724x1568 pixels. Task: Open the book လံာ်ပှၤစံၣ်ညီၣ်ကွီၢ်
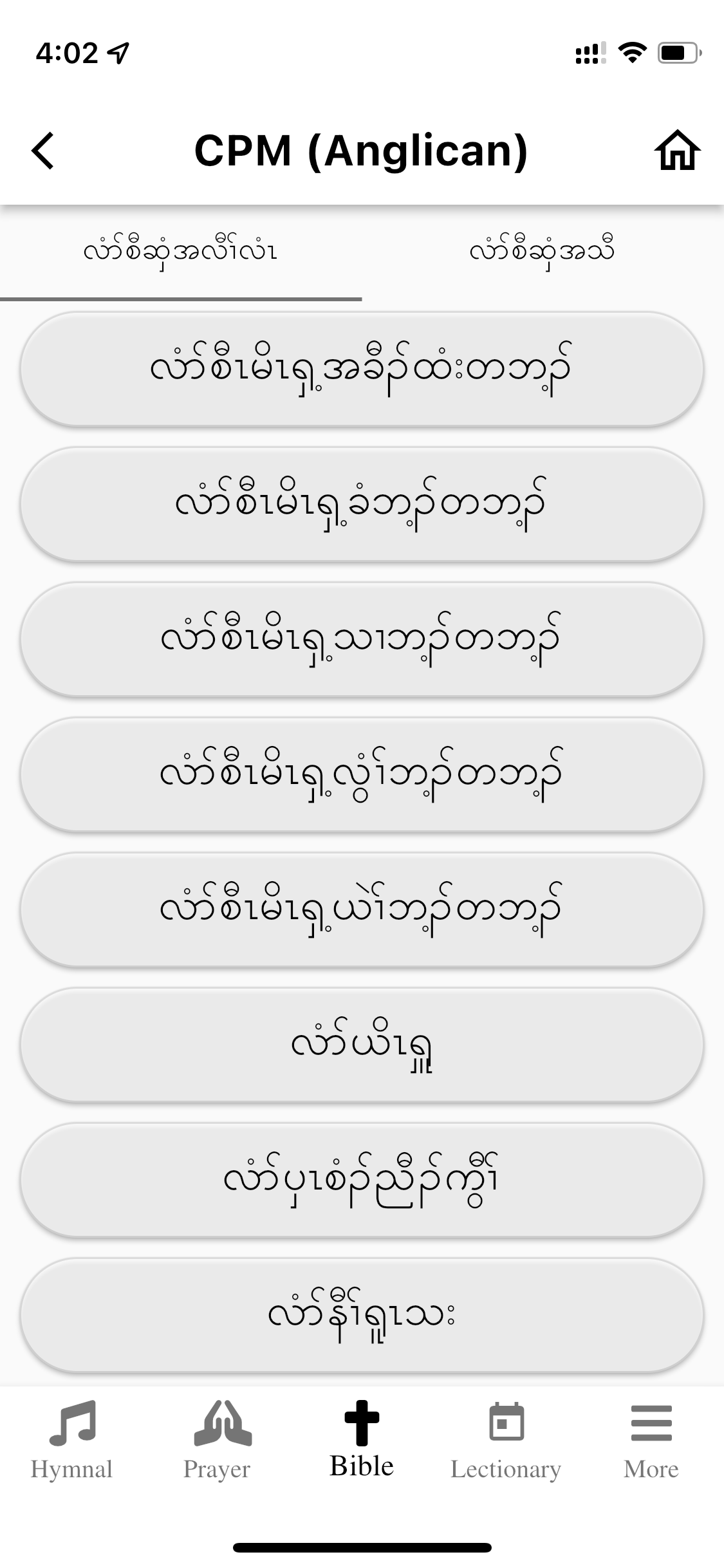(361, 1180)
